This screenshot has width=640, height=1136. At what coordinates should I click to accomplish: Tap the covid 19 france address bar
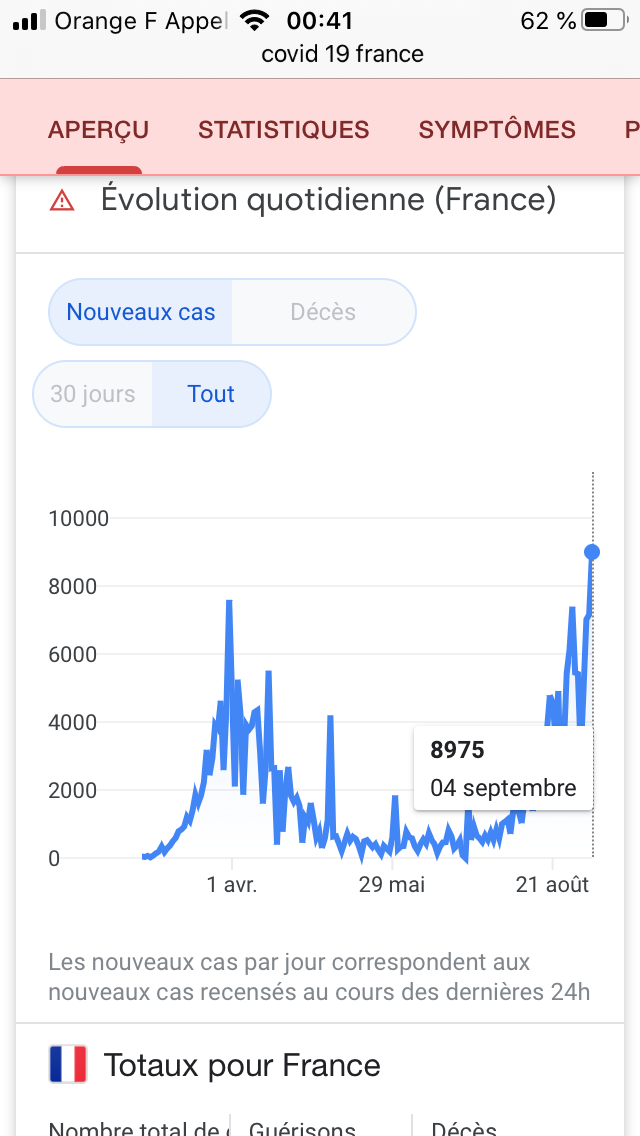click(x=342, y=54)
